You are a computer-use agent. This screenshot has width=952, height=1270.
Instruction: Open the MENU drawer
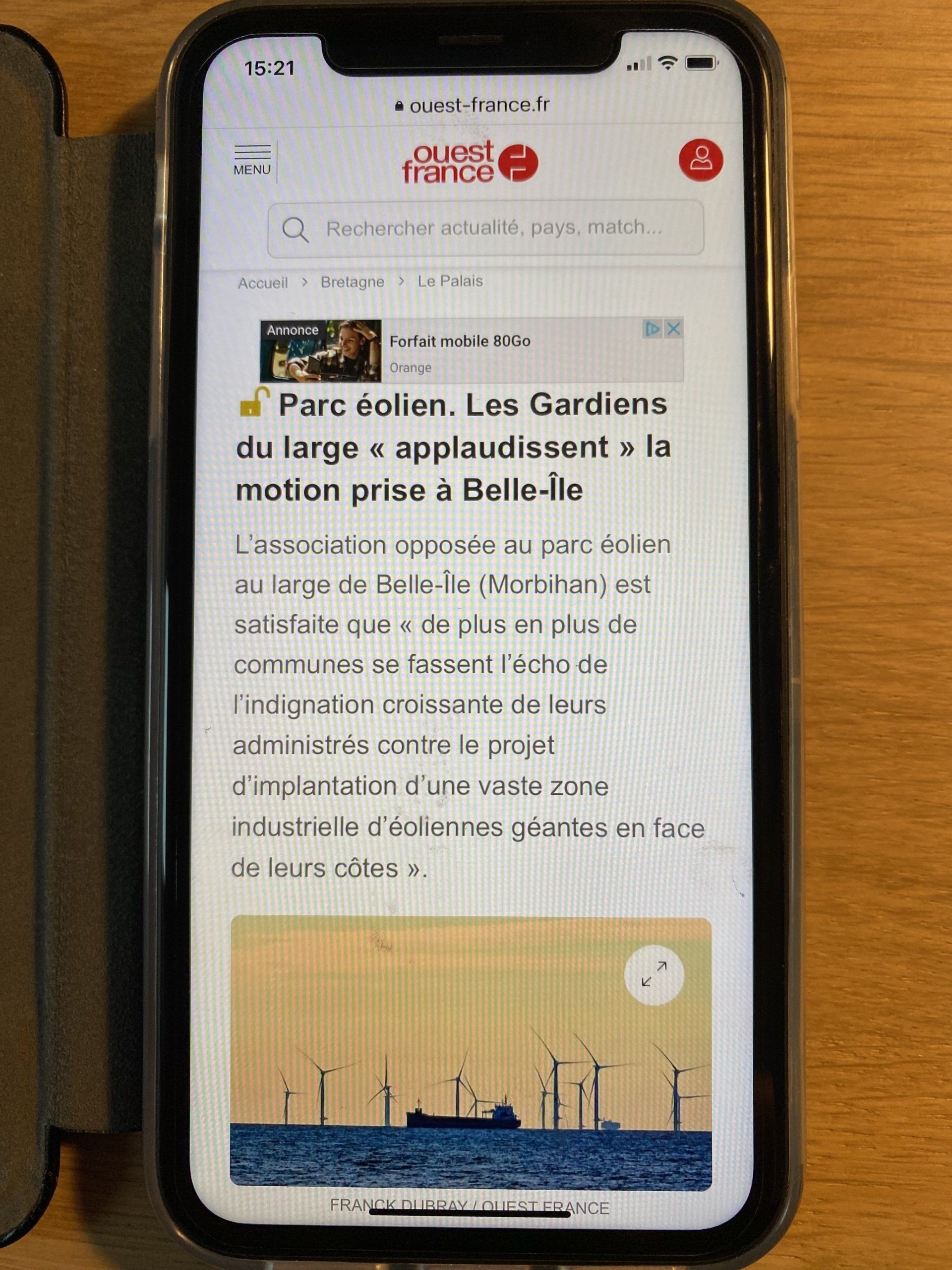(252, 160)
